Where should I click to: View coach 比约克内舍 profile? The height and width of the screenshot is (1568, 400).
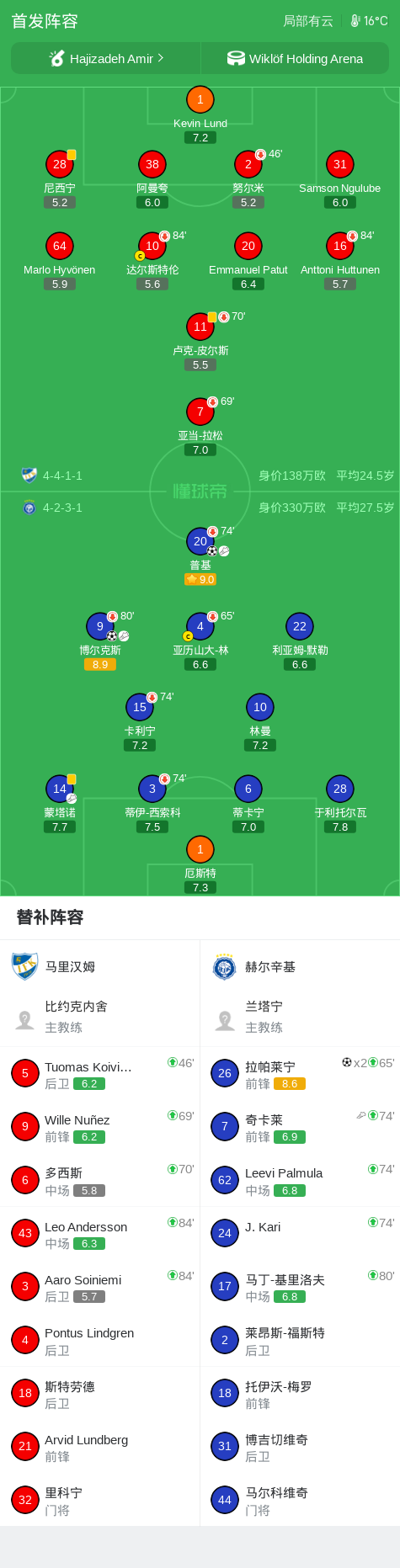click(100, 1017)
